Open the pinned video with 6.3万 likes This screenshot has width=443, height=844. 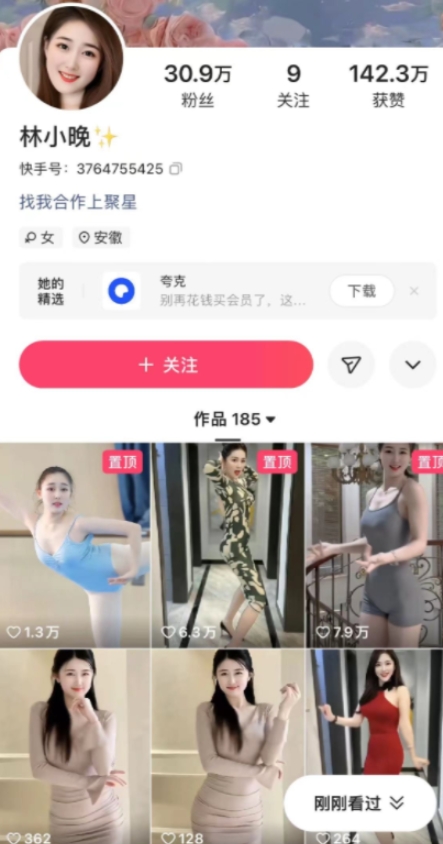pyautogui.click(x=228, y=545)
